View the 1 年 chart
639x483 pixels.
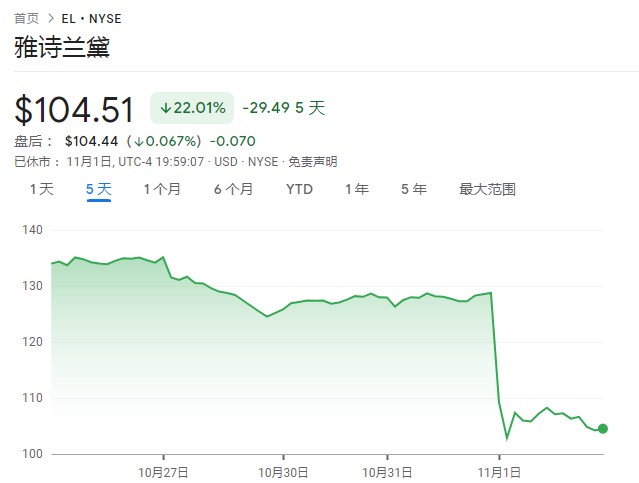click(x=357, y=189)
